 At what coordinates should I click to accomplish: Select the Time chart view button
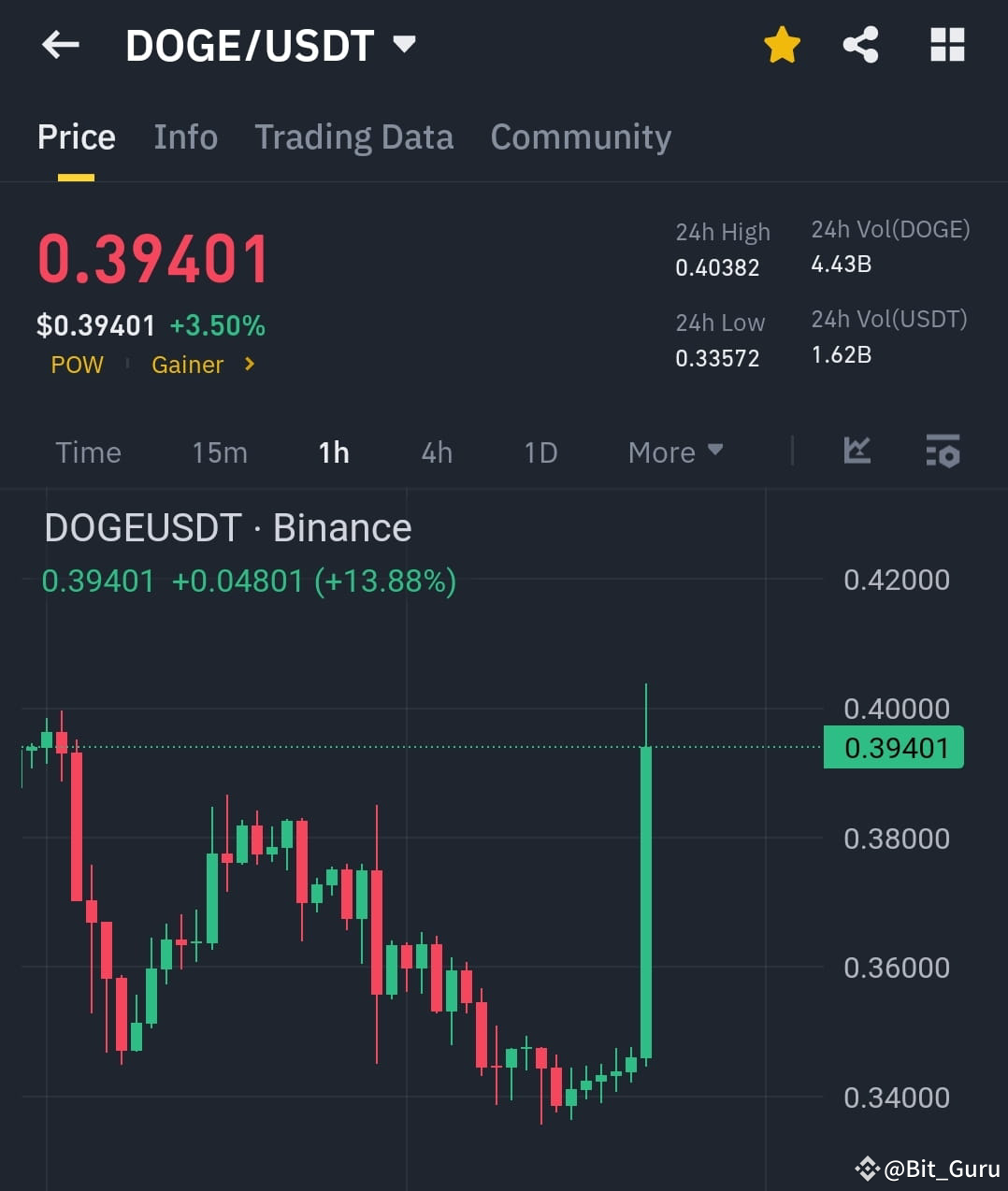click(88, 452)
